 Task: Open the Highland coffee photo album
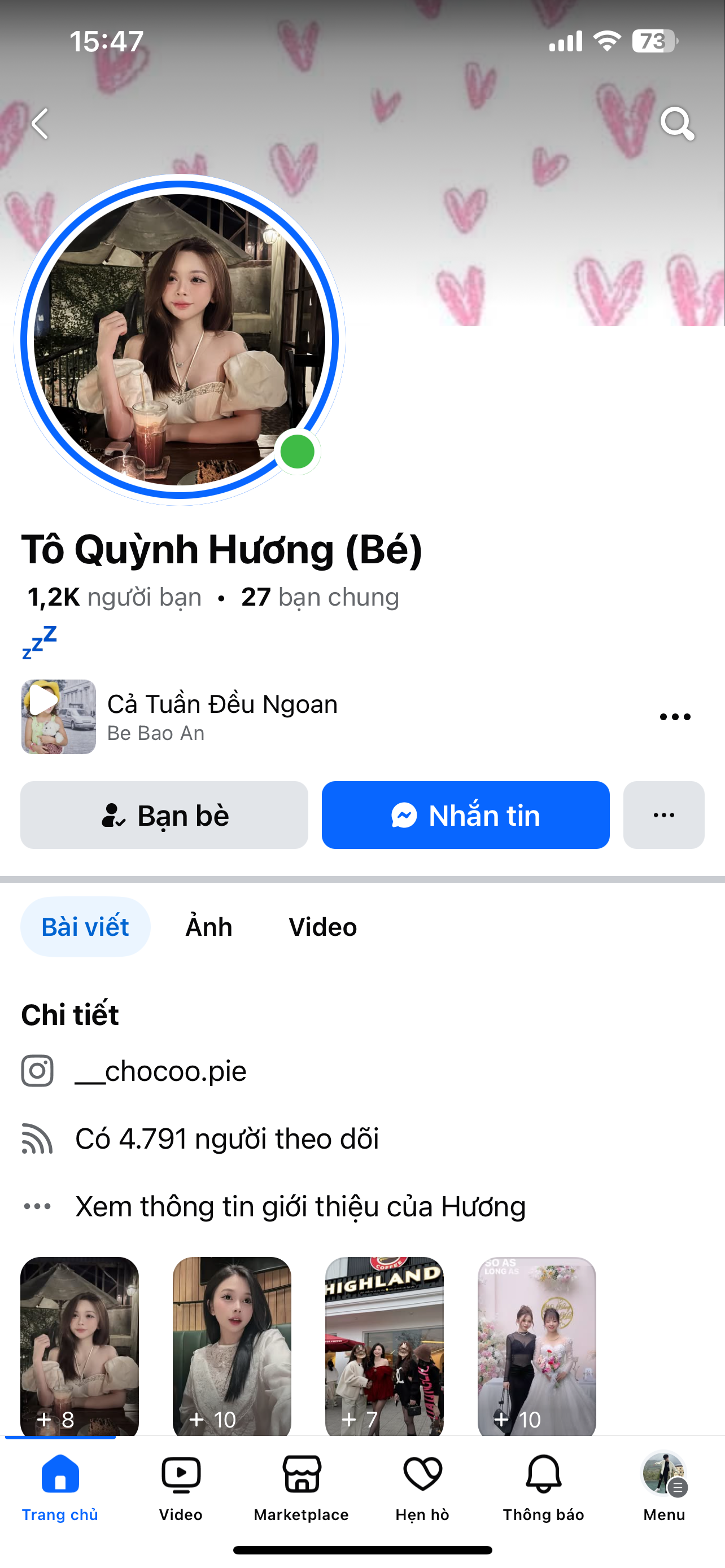[x=384, y=1345]
